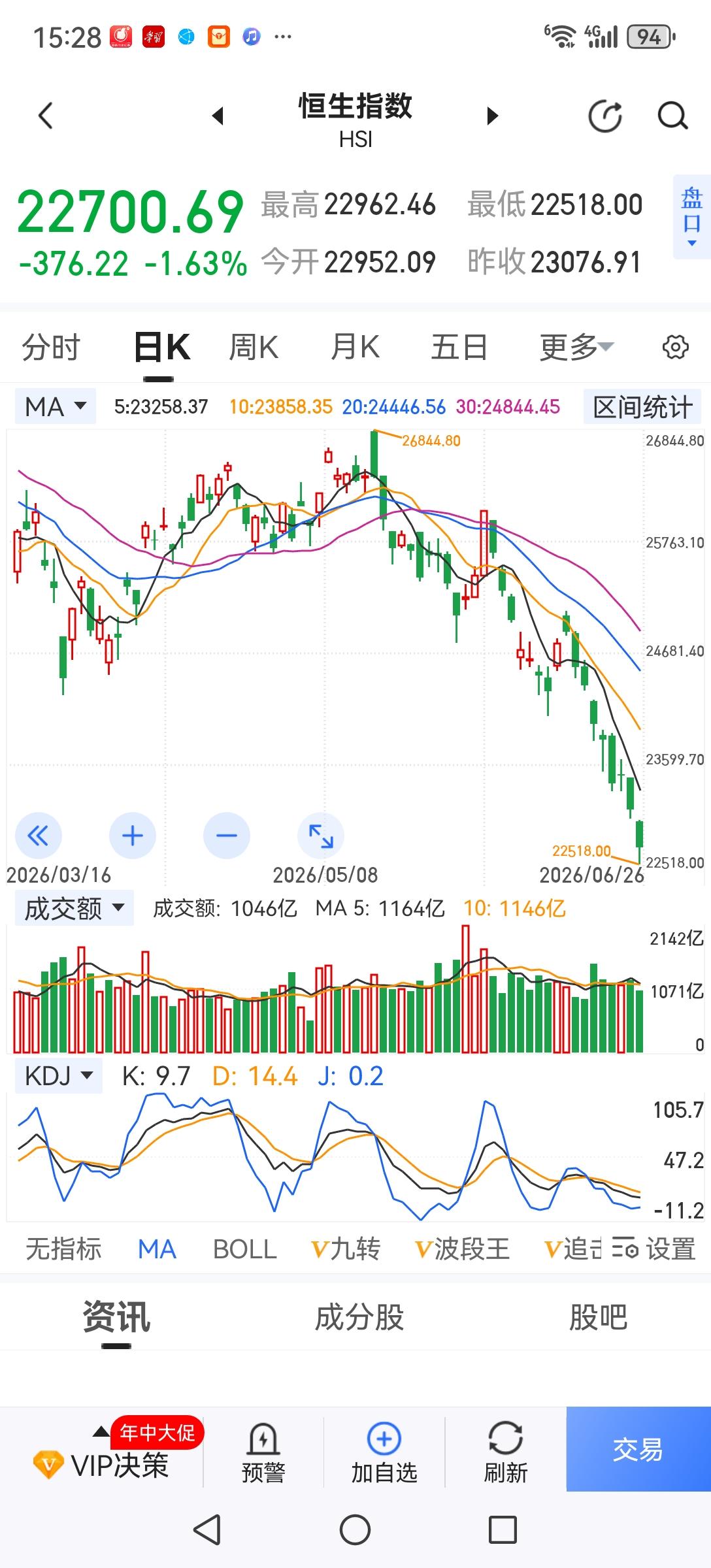Viewport: 711px width, 1568px height.
Task: Open chart settings gear icon
Action: coord(675,347)
